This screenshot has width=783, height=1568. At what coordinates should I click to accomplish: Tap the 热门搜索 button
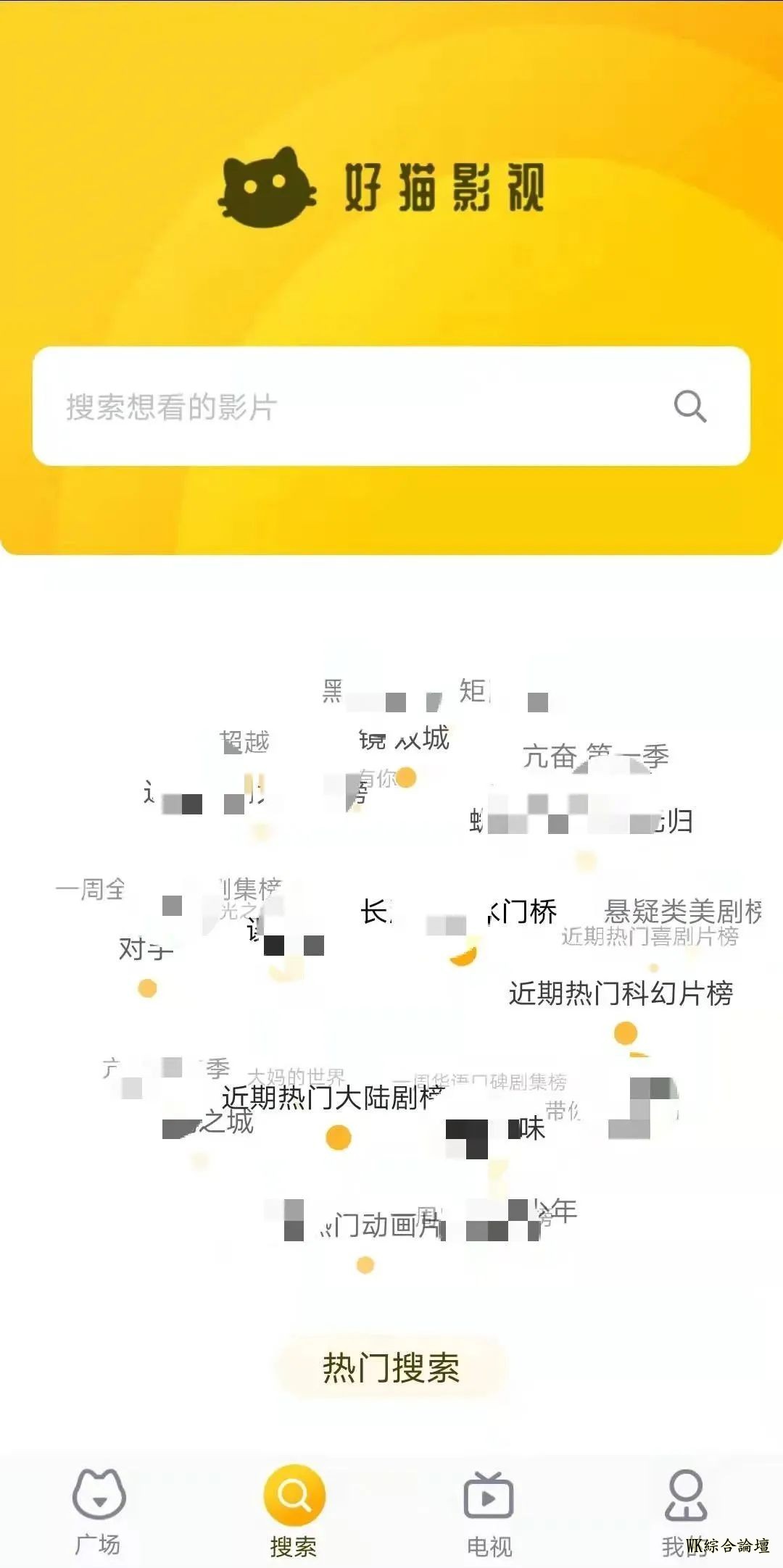tap(391, 1368)
